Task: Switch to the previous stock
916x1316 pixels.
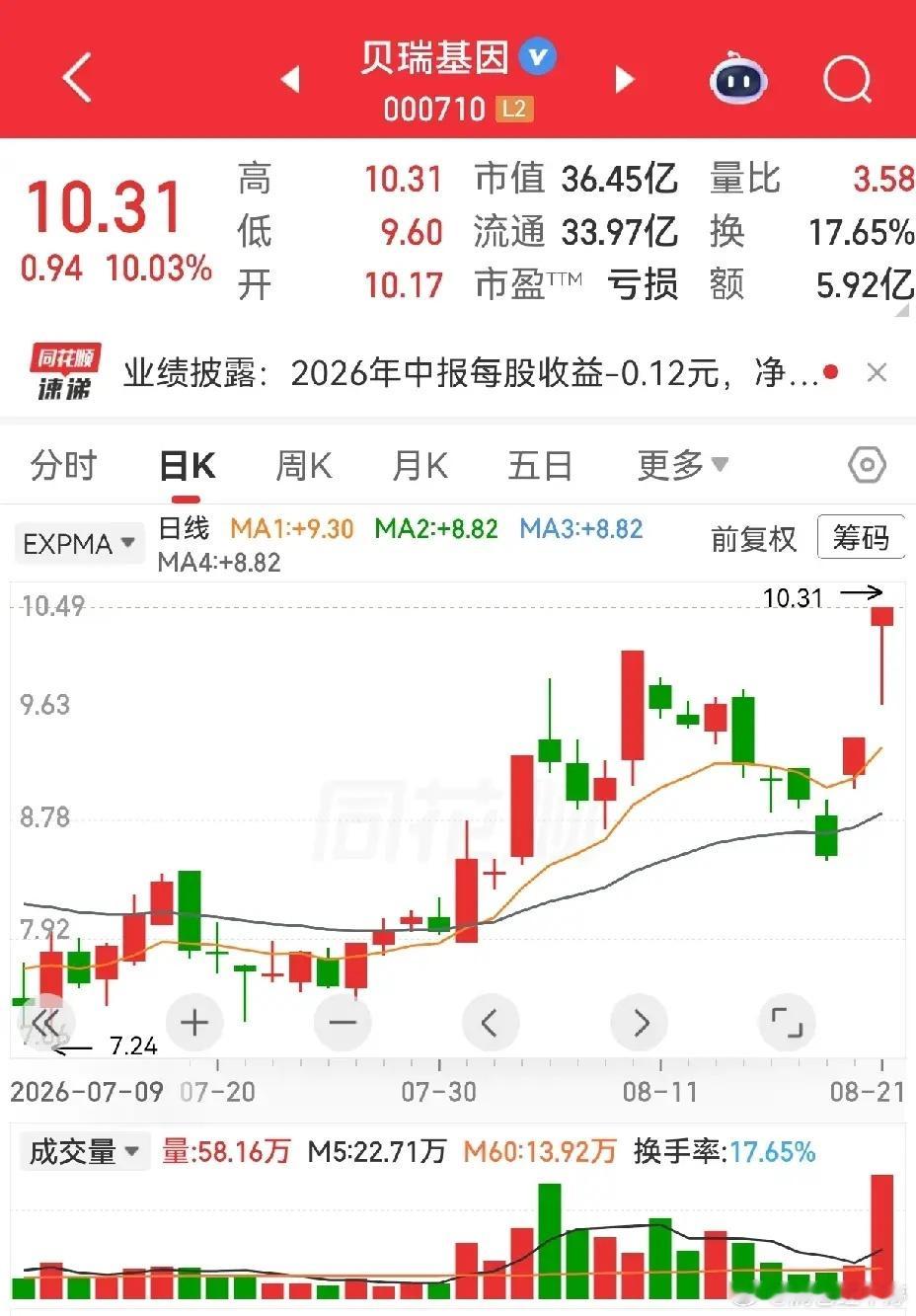Action: click(290, 79)
